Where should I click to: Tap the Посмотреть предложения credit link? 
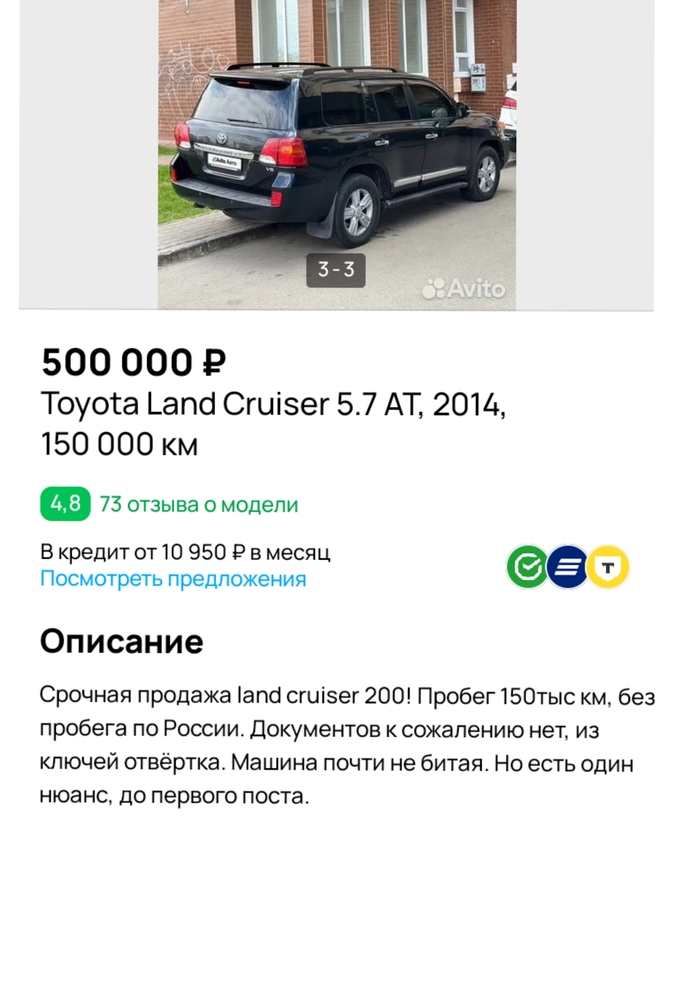[x=173, y=579]
